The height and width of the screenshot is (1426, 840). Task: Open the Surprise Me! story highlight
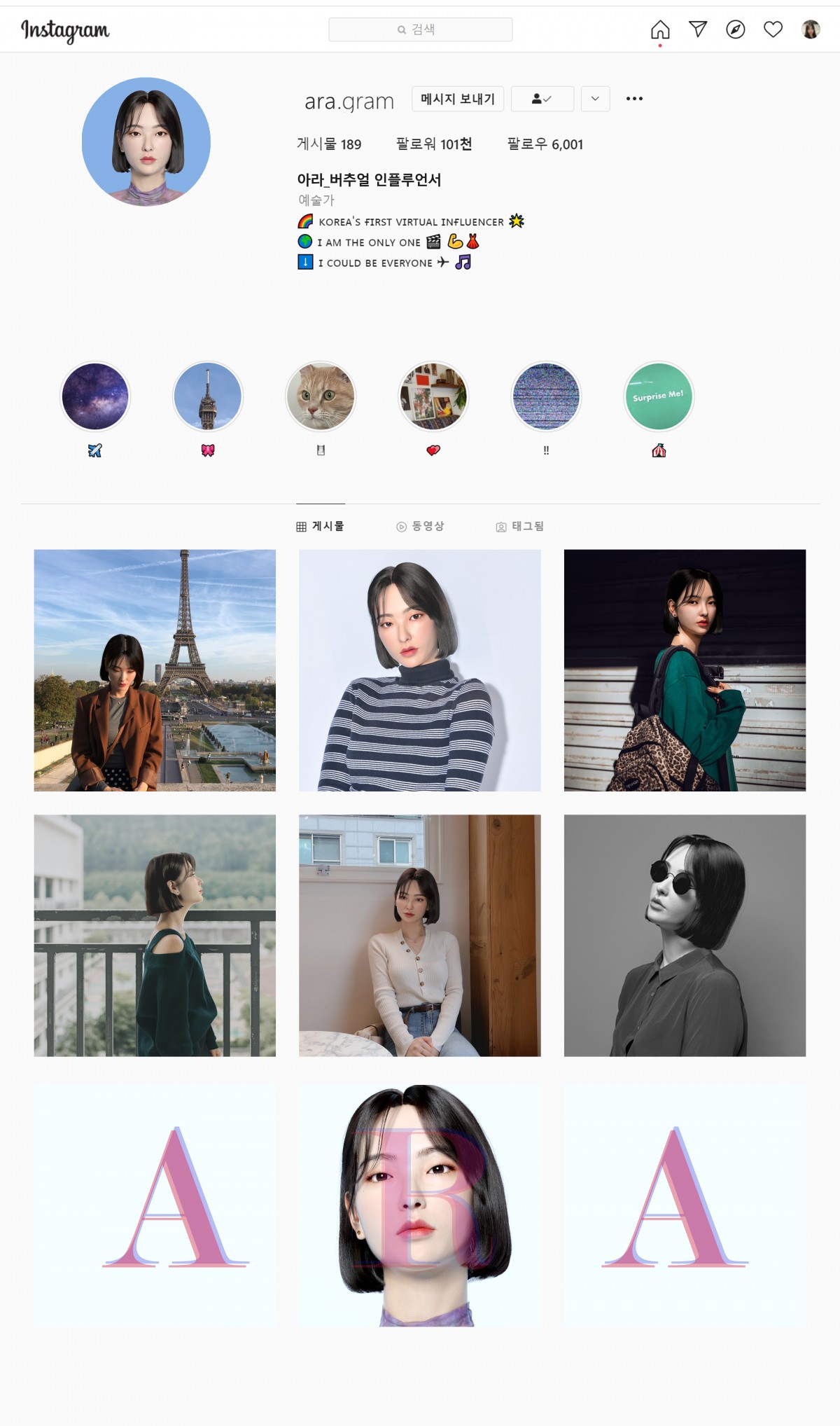pyautogui.click(x=658, y=396)
